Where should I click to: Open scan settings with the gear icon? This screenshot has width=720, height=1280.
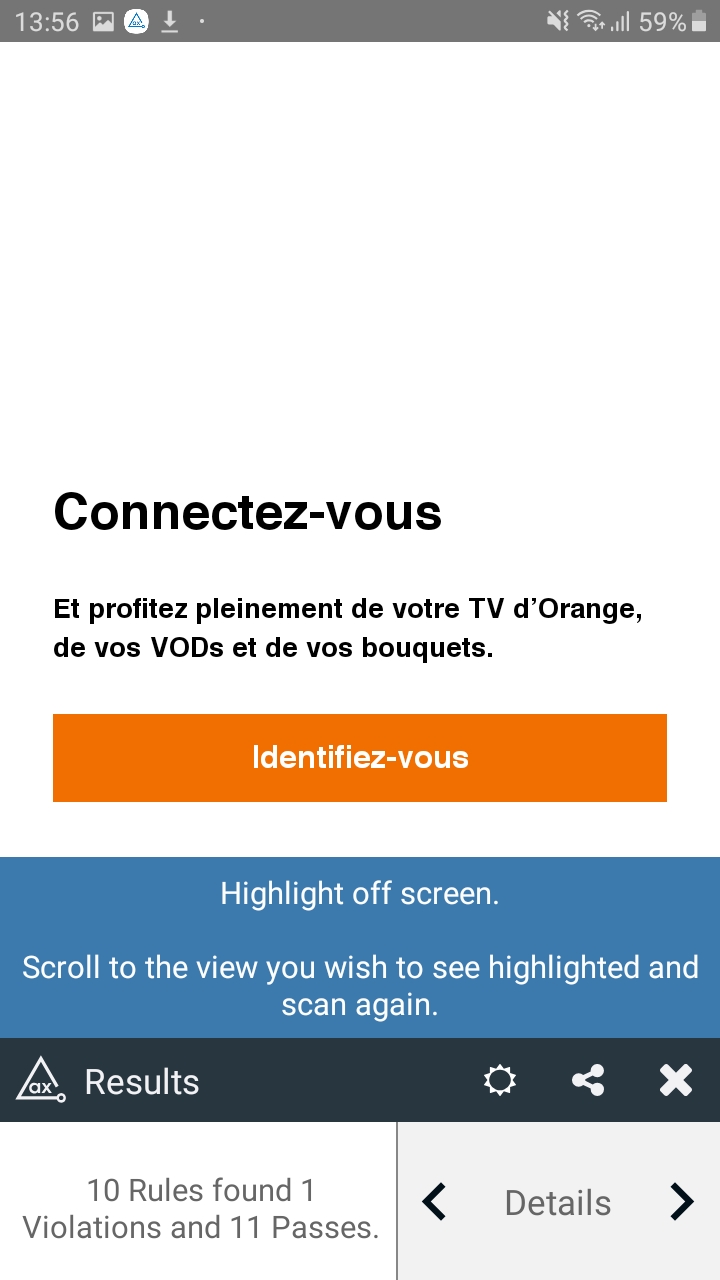[499, 1080]
